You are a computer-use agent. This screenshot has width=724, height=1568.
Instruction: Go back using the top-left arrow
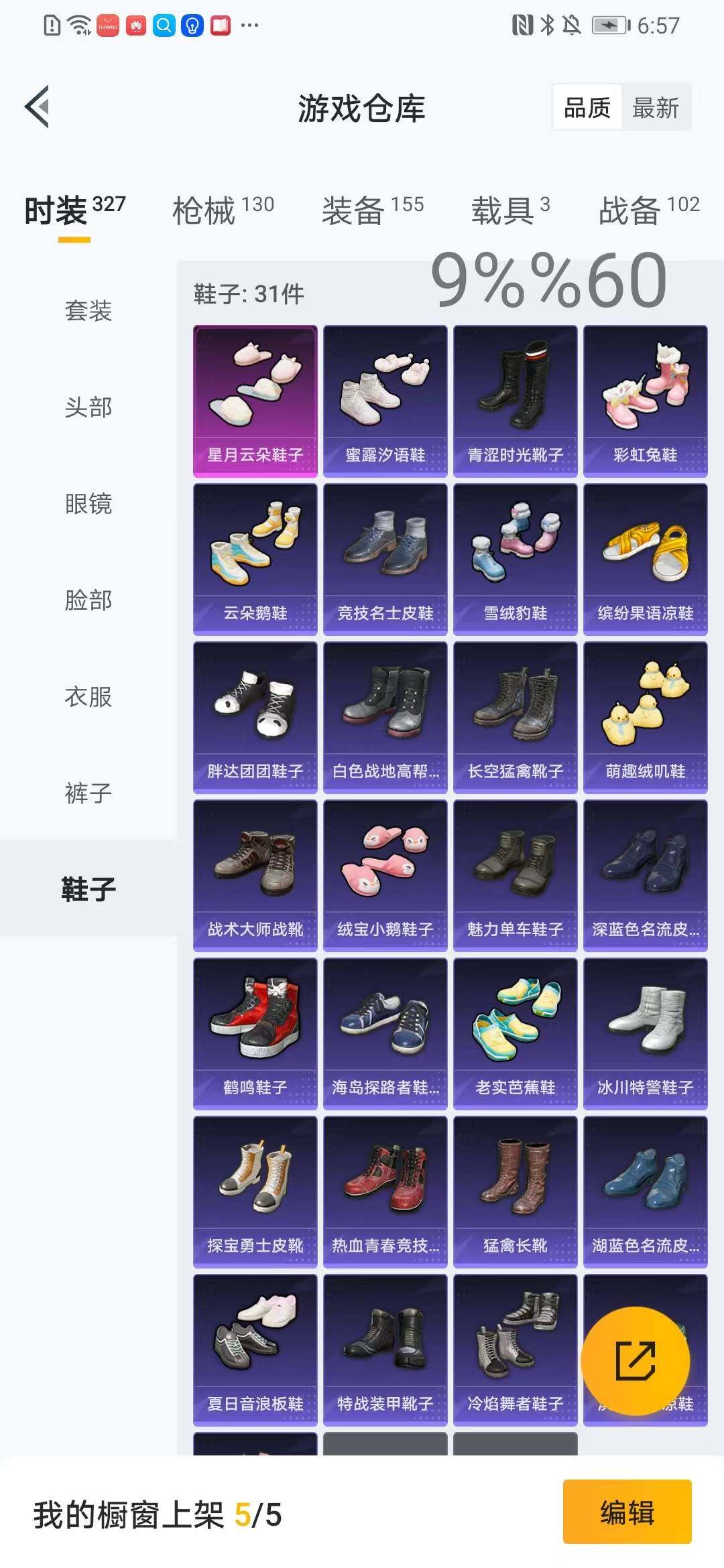pos(38,107)
